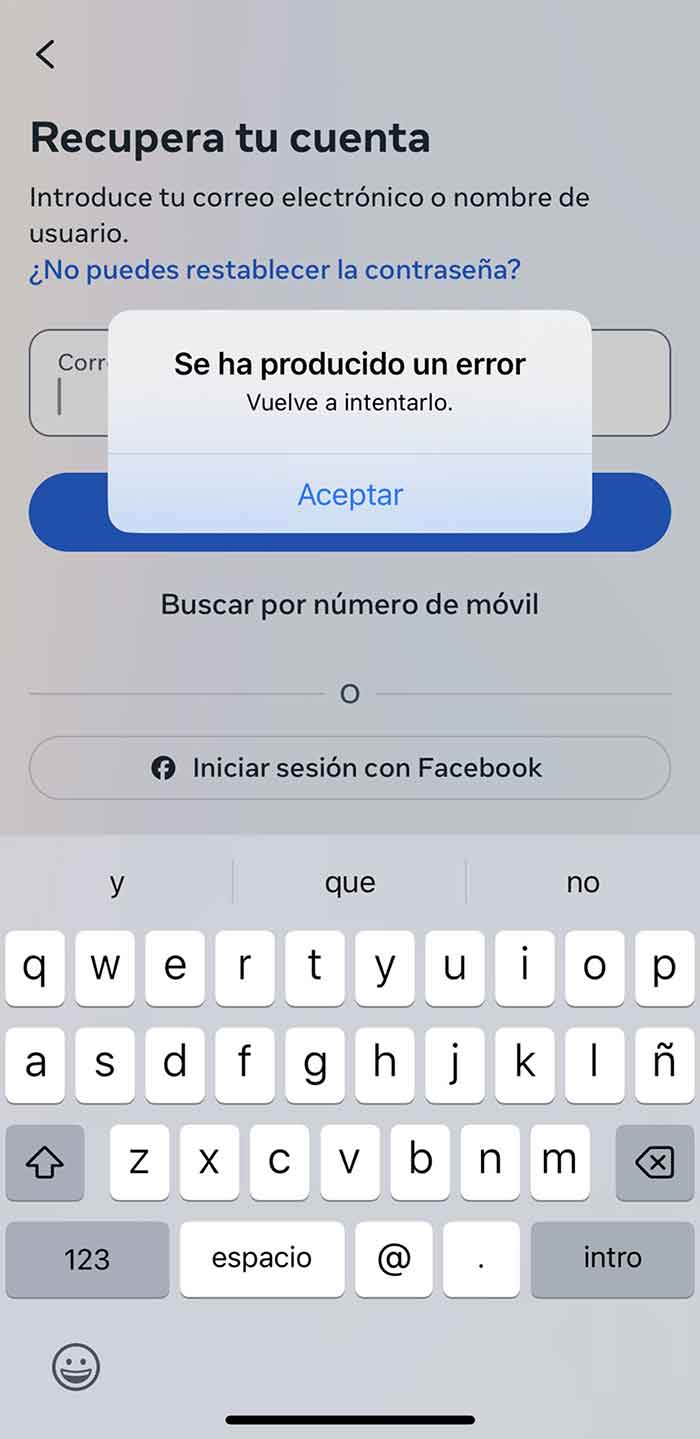Tap the backspace key on the keyboard
Viewport: 700px width, 1439px height.
coord(654,1162)
